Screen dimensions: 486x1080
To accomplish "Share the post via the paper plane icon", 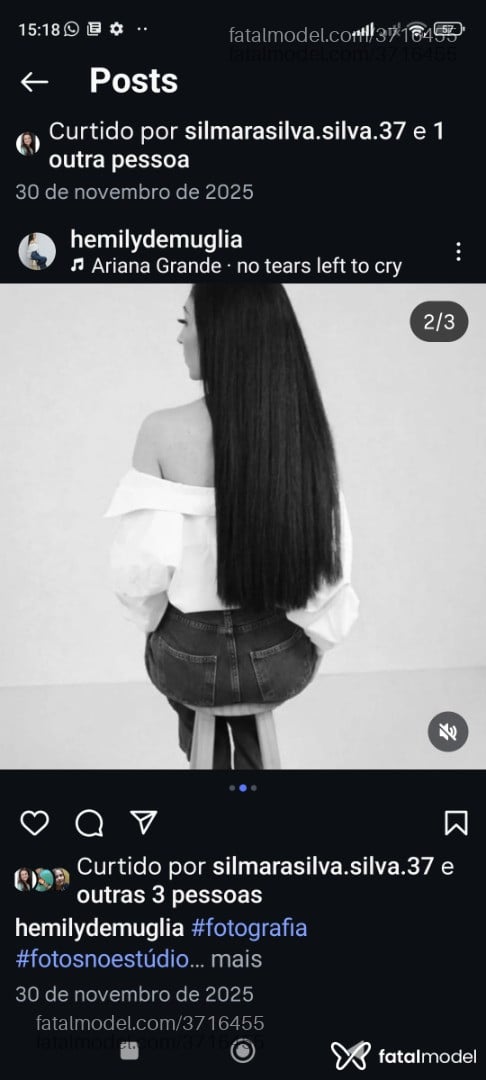I will pos(144,822).
